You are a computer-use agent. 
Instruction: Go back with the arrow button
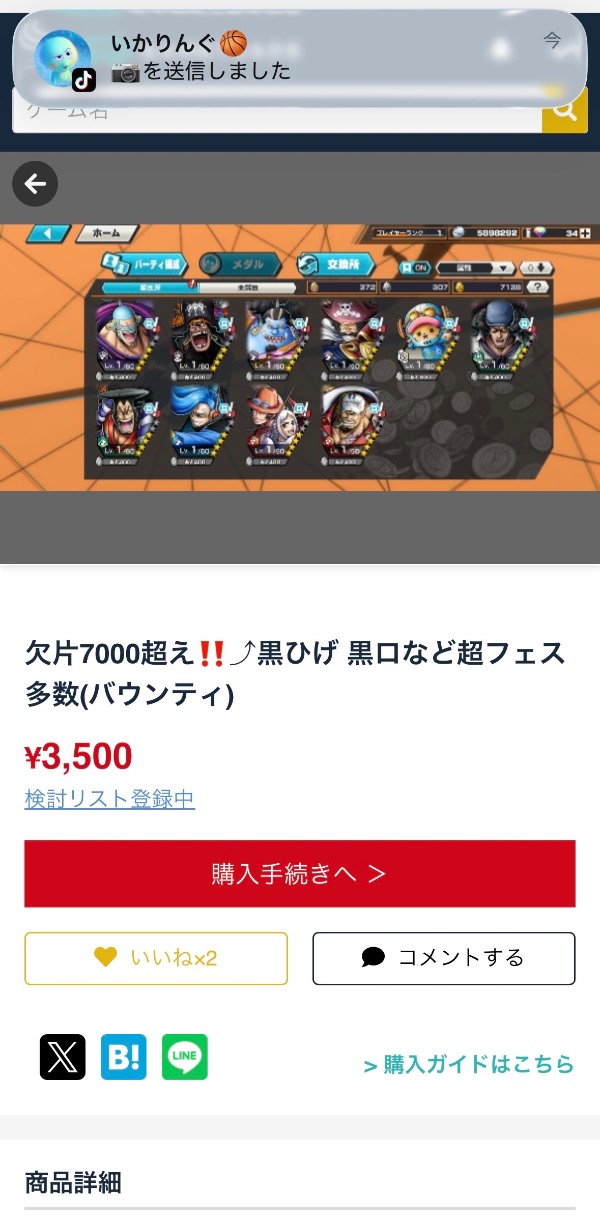click(x=35, y=184)
